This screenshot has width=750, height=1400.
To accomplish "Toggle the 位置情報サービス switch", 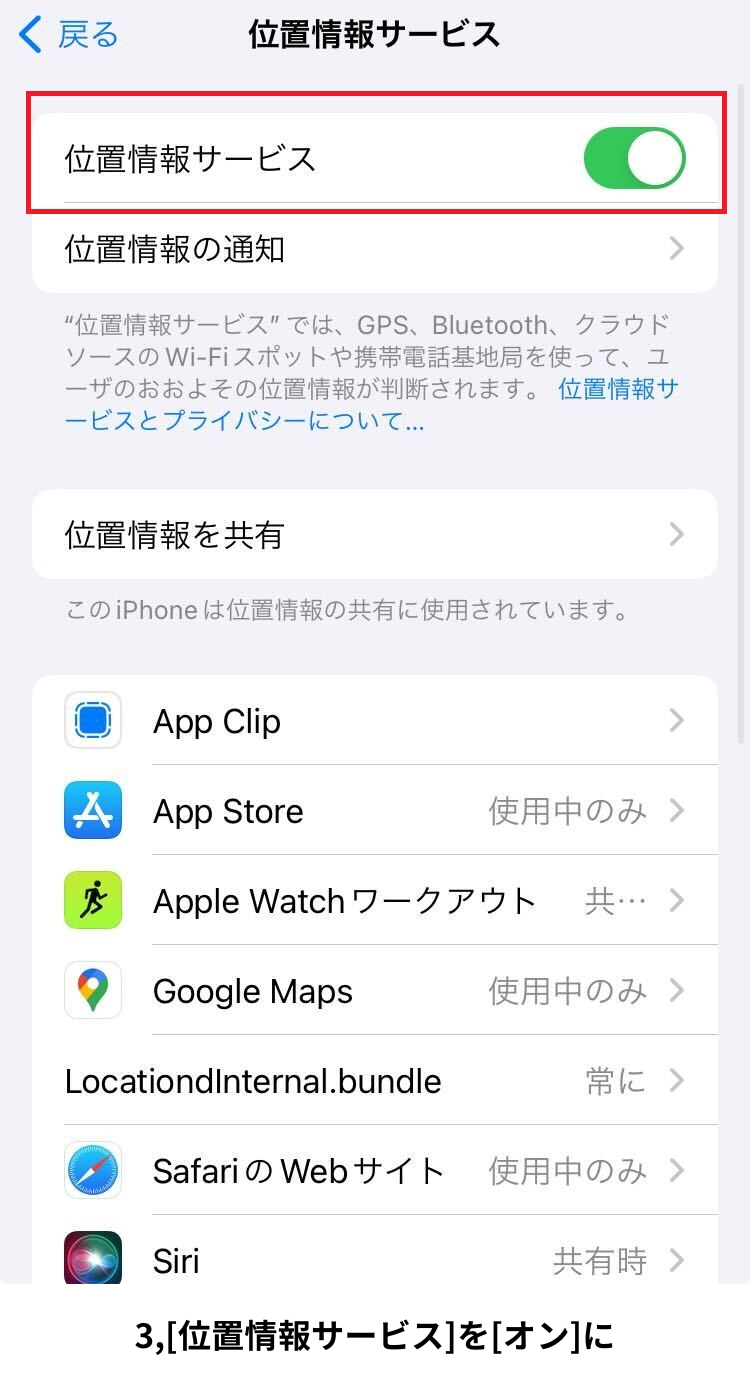I will click(634, 158).
